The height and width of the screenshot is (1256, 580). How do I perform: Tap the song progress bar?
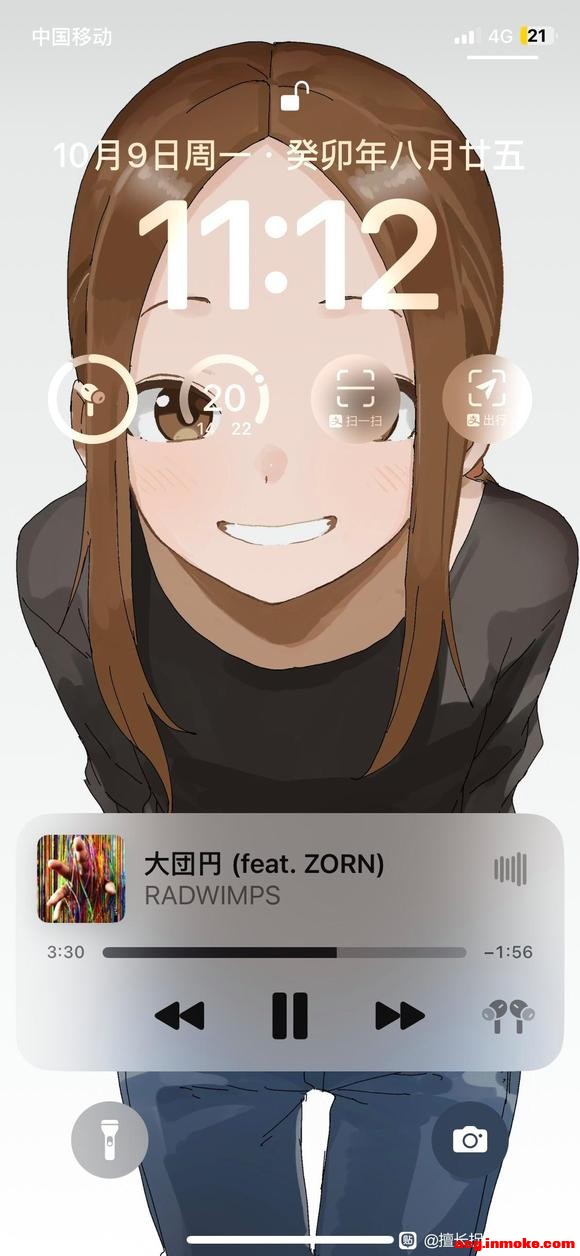click(284, 952)
